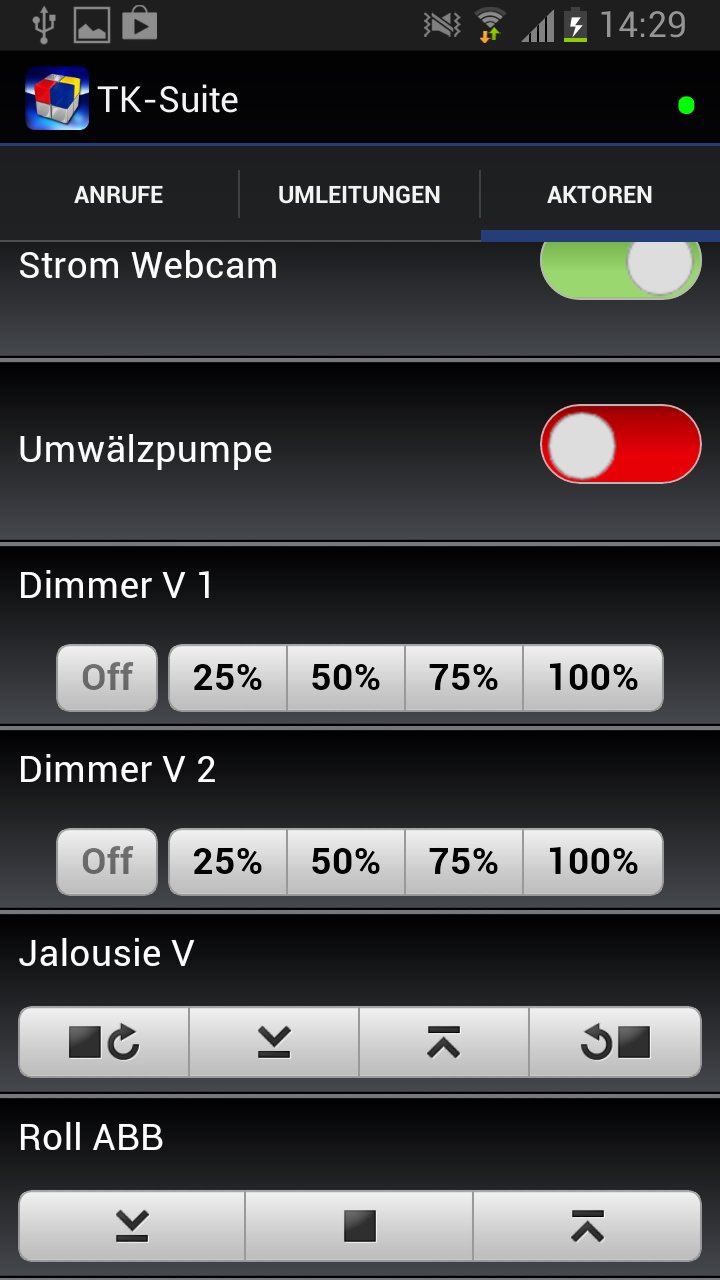Choose 50% for Dimmer V 2

pyautogui.click(x=346, y=862)
